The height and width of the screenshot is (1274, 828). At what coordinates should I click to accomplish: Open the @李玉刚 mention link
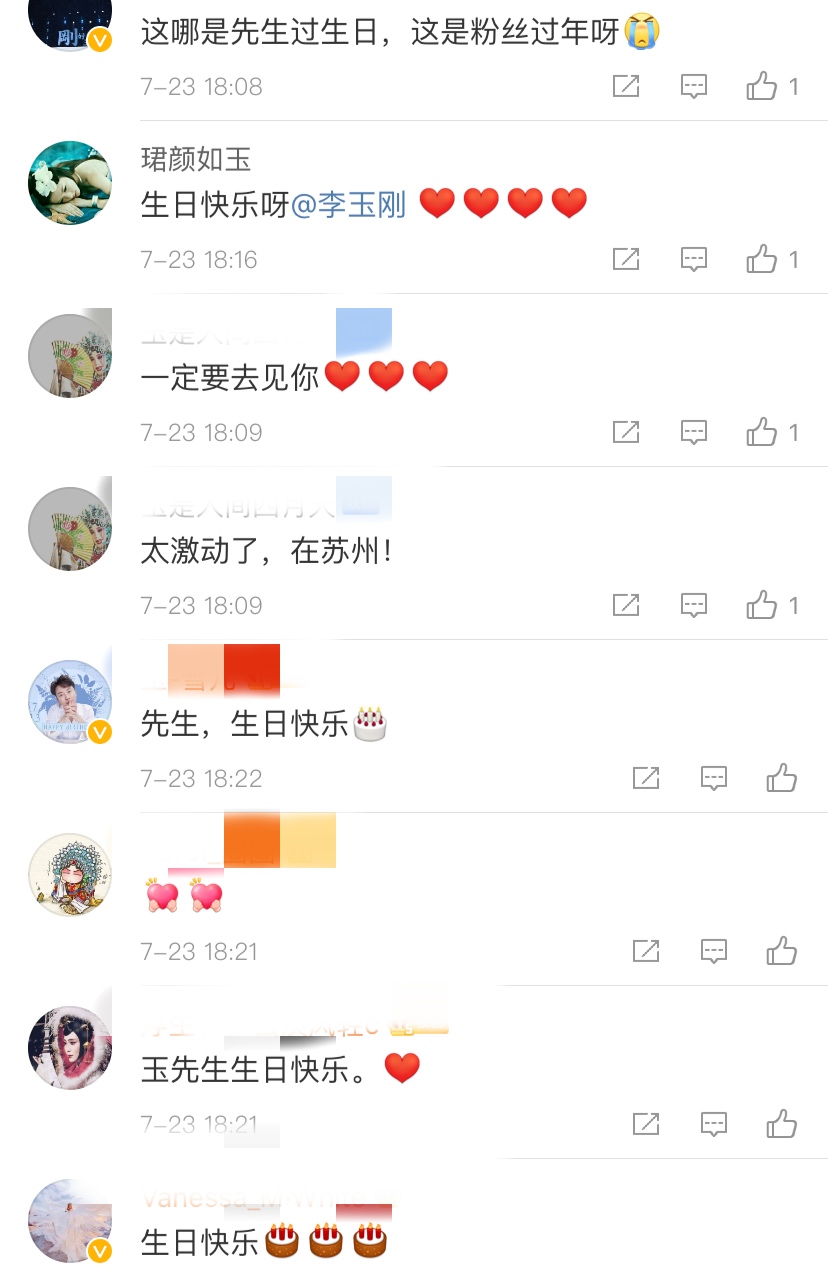(x=348, y=205)
